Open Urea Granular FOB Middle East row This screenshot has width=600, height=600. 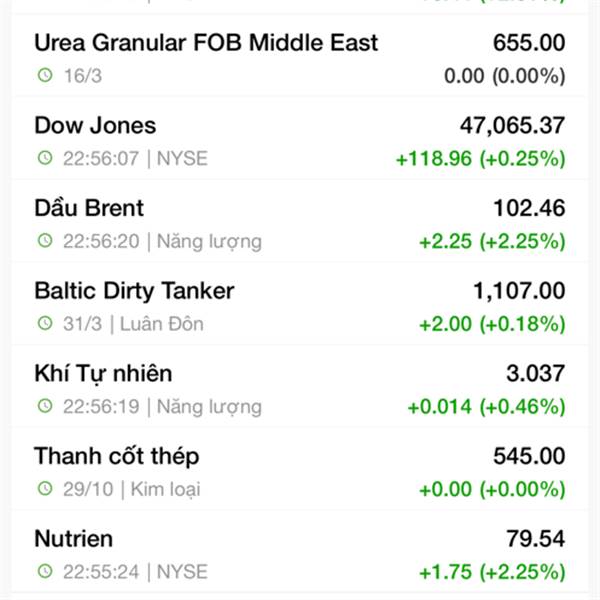300,56
